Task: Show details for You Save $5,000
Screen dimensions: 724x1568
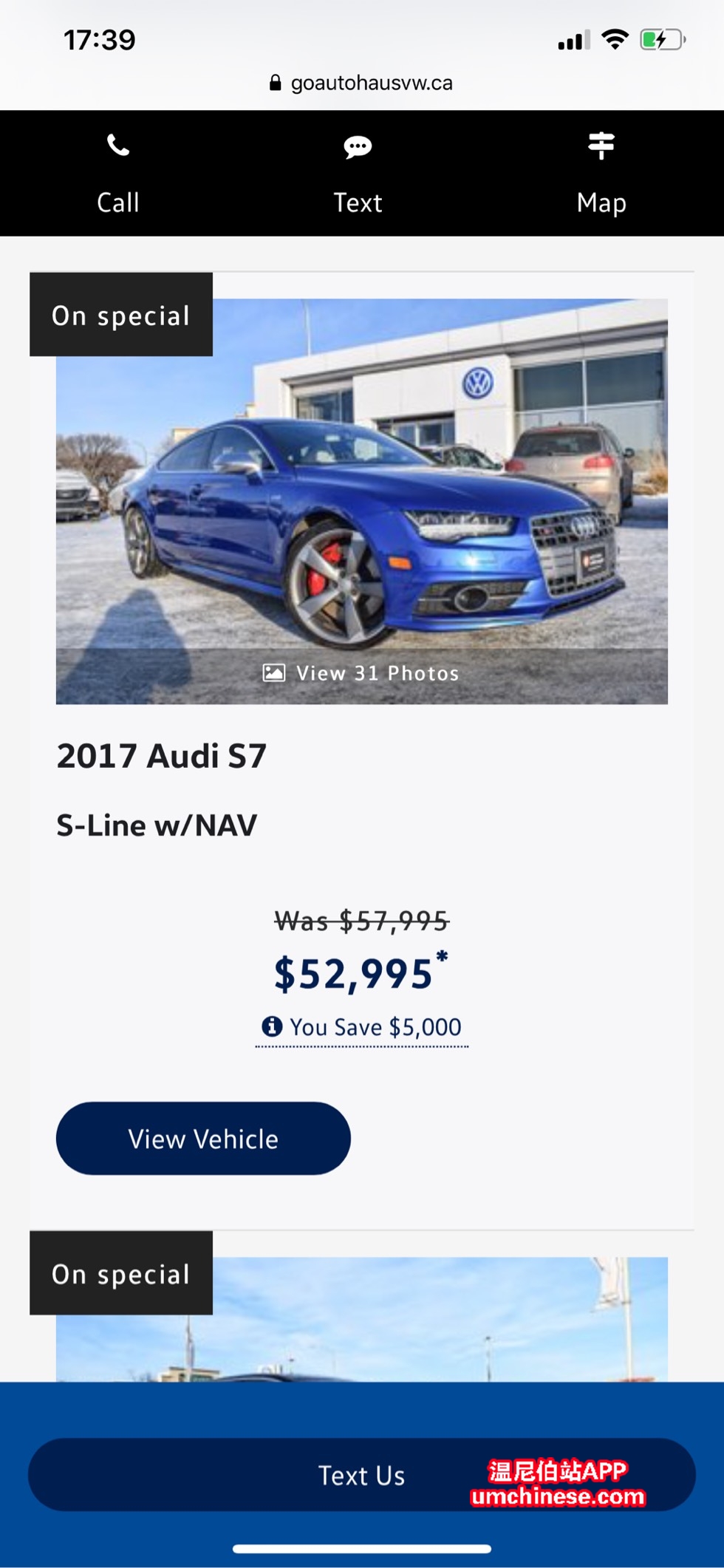Action: point(362,1027)
